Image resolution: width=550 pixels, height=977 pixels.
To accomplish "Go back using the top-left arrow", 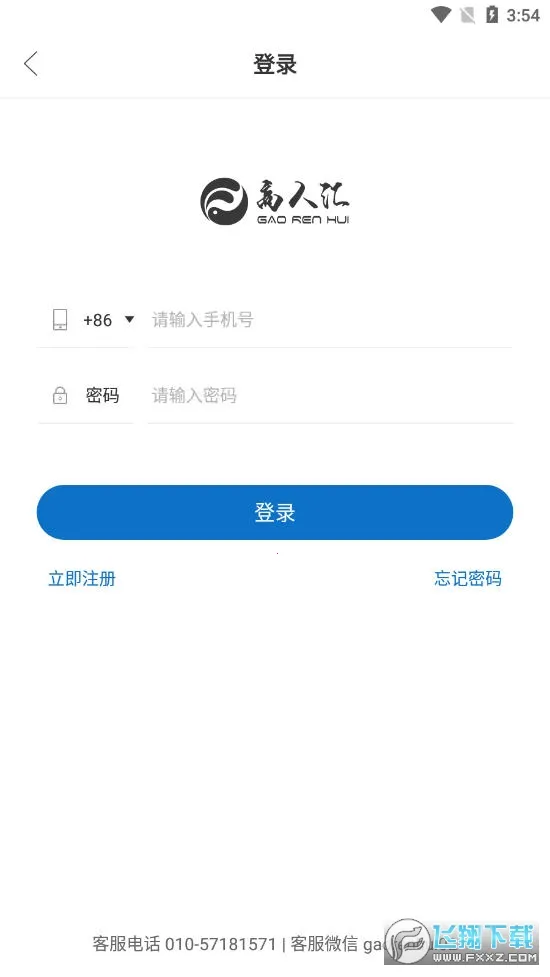I will point(31,64).
